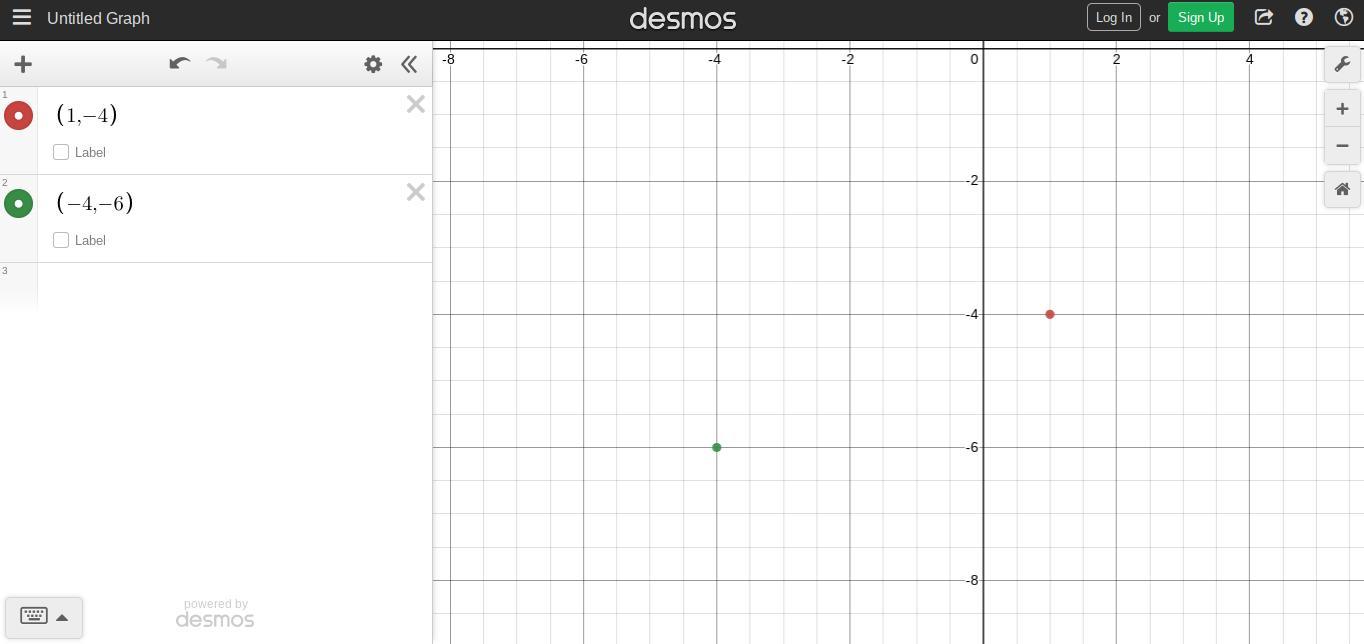Image resolution: width=1364 pixels, height=644 pixels.
Task: Delete the expression (-4,-6)
Action: coord(415,192)
